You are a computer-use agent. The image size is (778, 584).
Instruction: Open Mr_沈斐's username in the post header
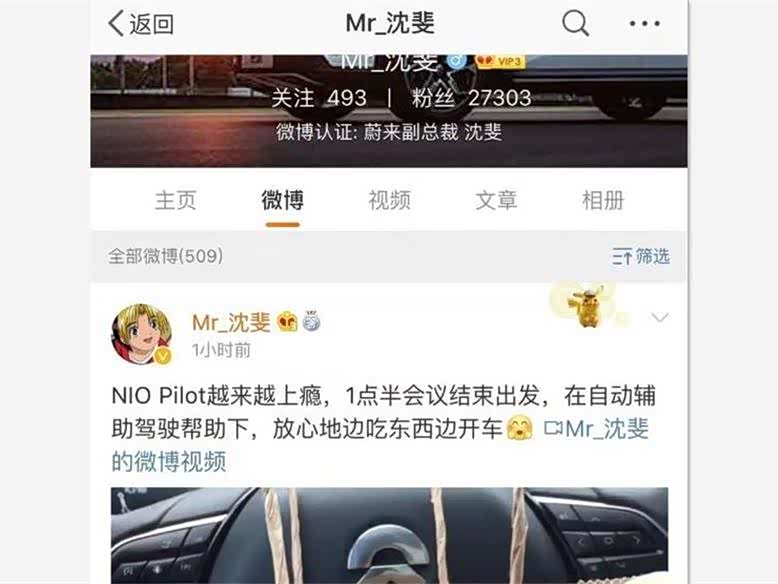coord(231,322)
